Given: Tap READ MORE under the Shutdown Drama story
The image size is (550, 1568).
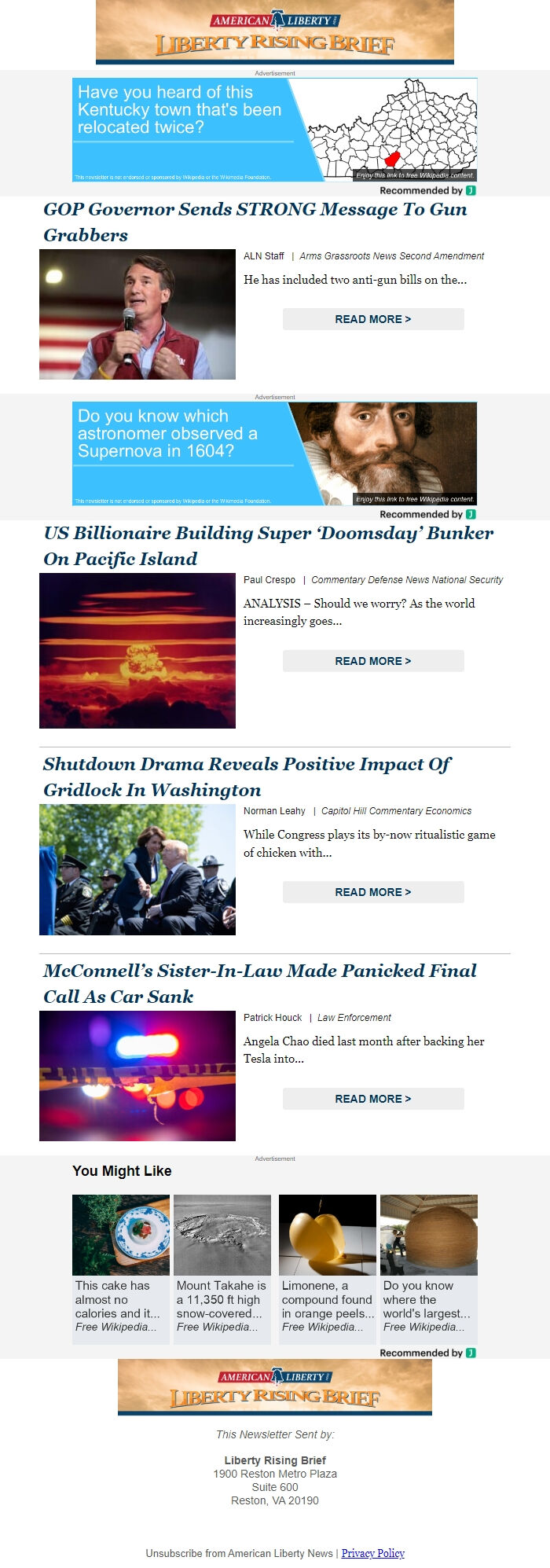Looking at the screenshot, I should [373, 892].
